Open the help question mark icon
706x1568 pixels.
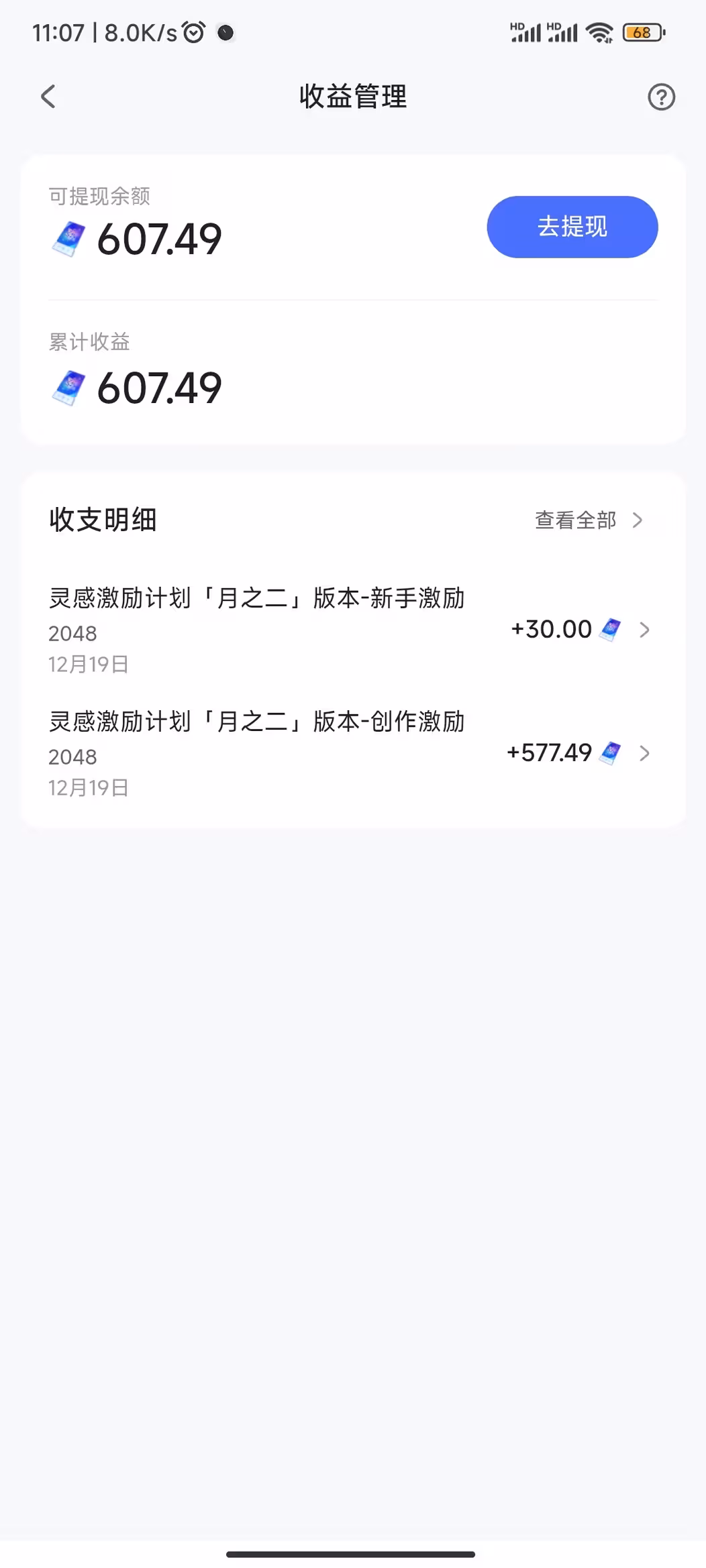click(x=661, y=97)
